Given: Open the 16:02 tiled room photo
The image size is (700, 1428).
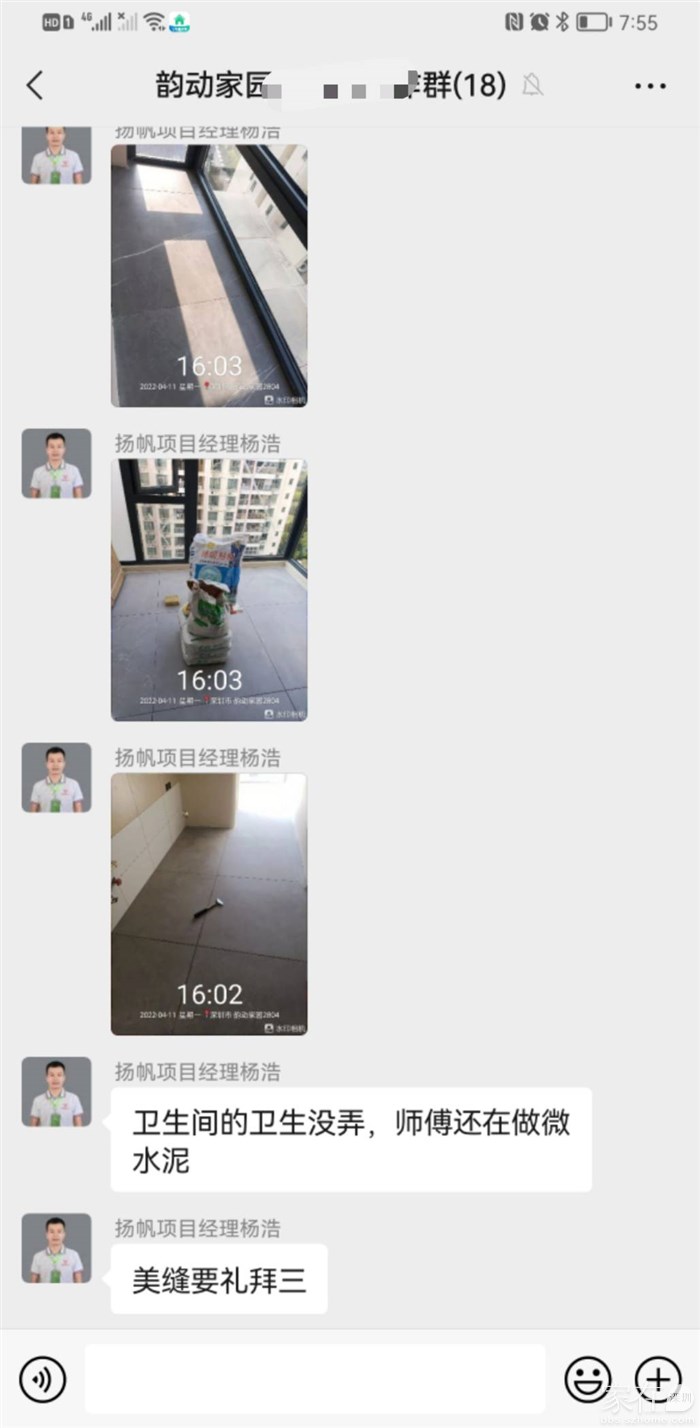Looking at the screenshot, I should pos(209,904).
